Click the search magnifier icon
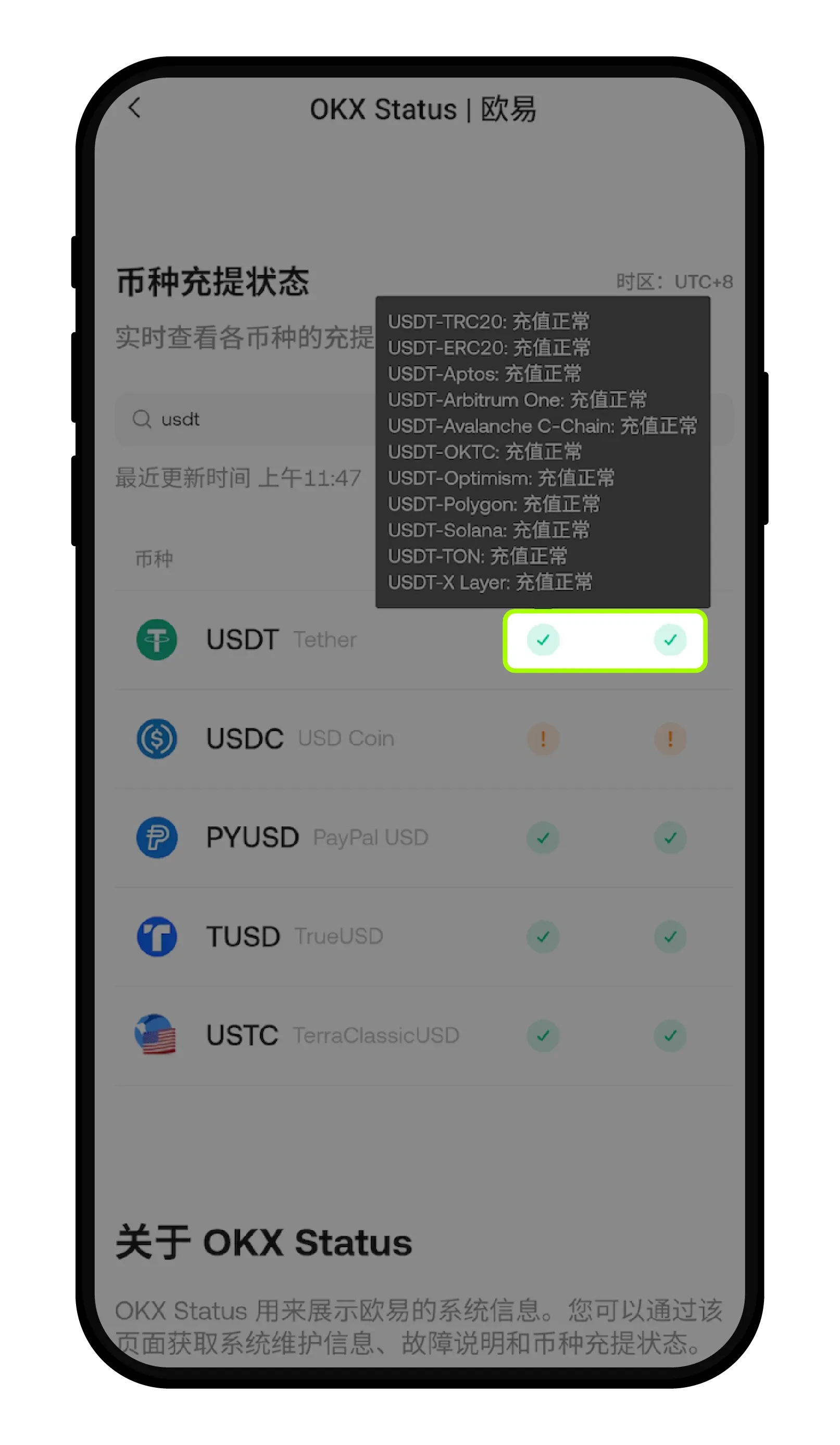This screenshot has height=1445, width=840. pos(142,419)
